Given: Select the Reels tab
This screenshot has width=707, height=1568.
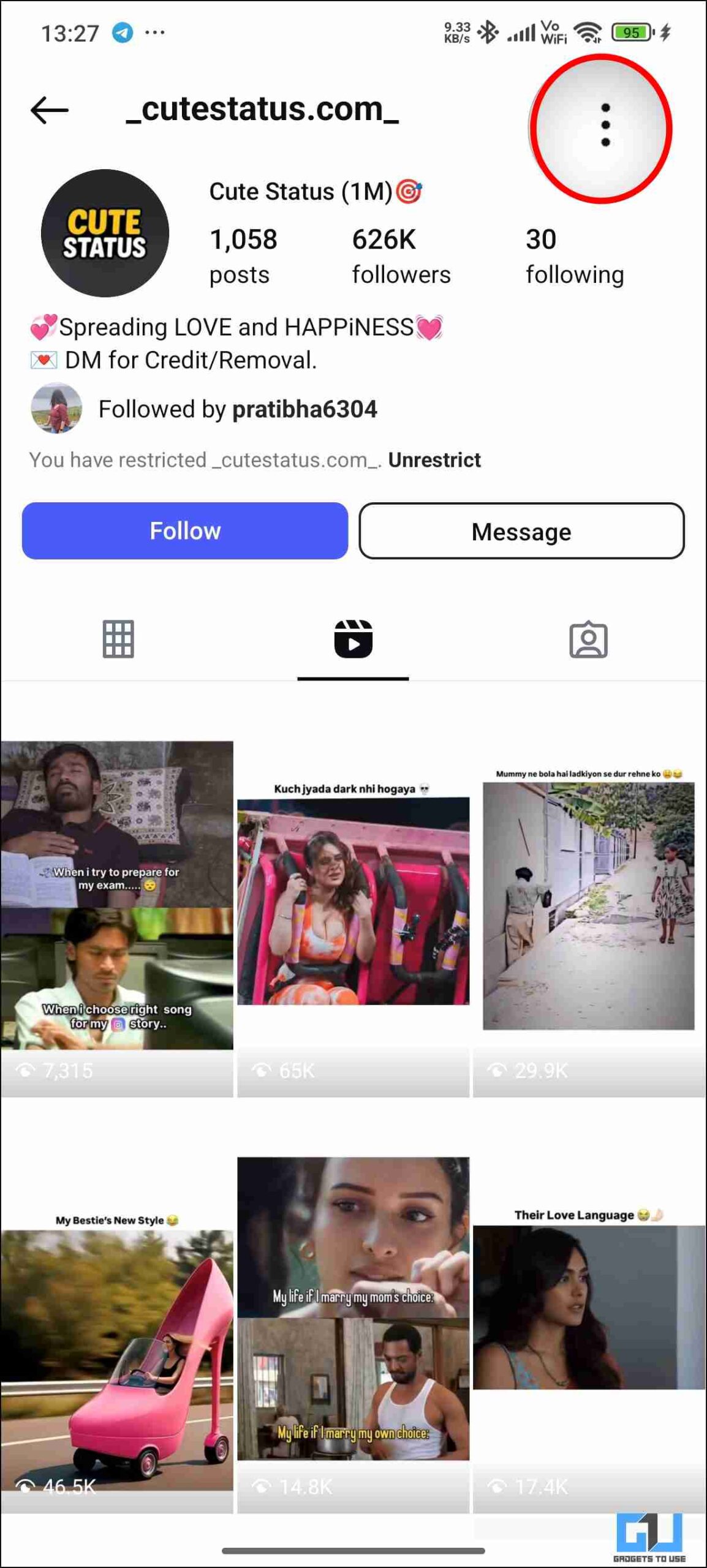Looking at the screenshot, I should (x=353, y=639).
